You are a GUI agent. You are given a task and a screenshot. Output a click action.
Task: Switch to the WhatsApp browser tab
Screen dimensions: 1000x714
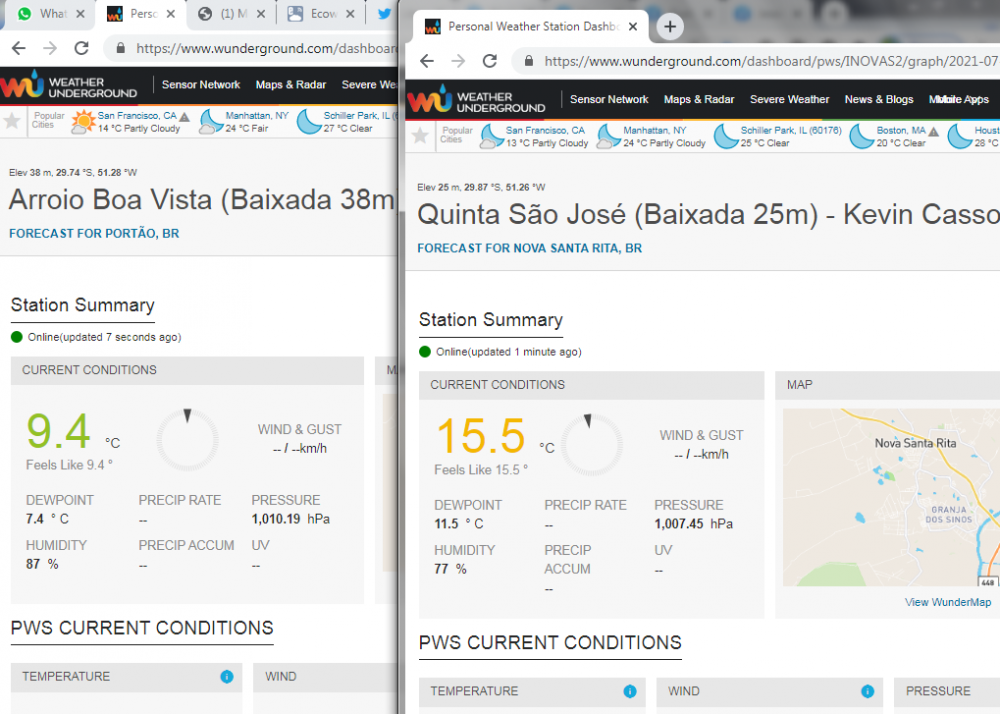pos(45,14)
